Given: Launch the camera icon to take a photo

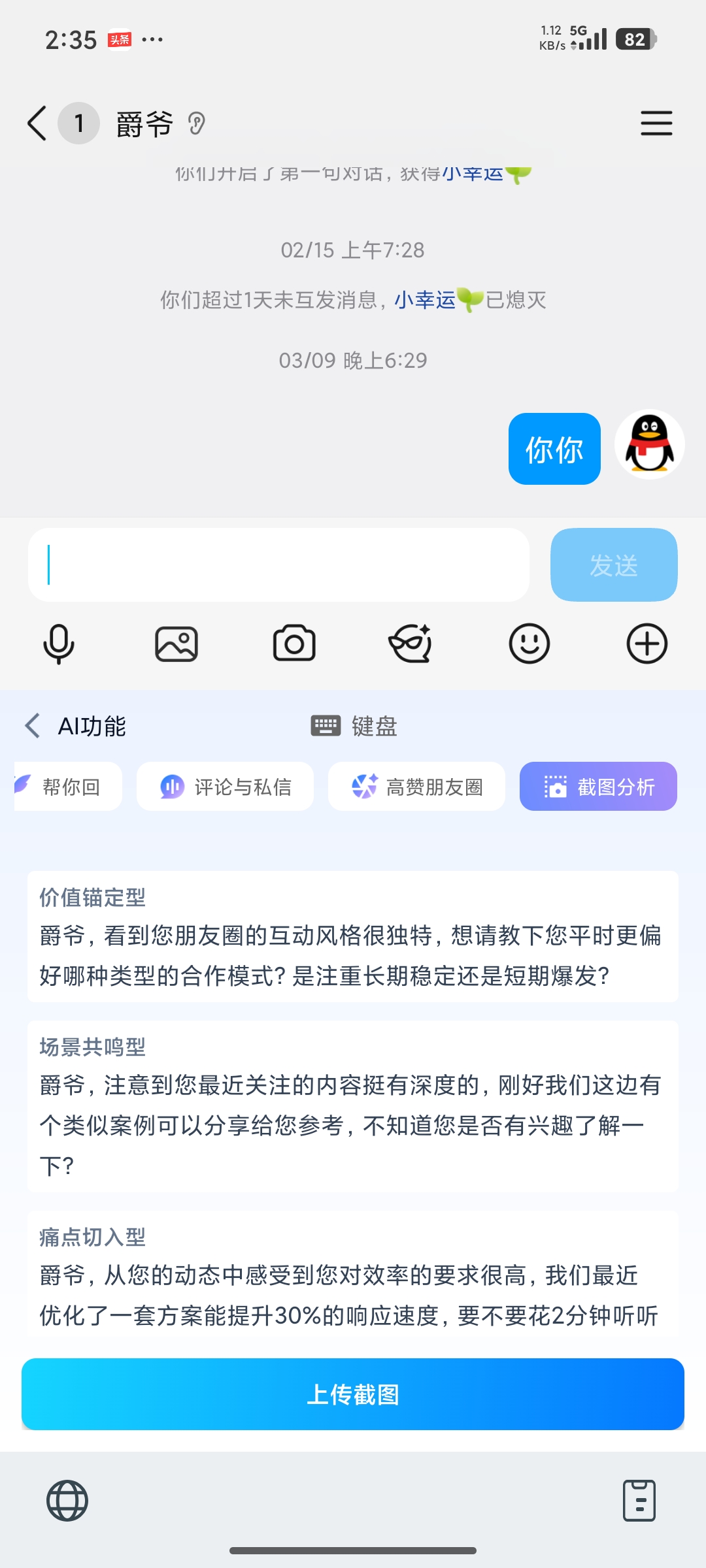Looking at the screenshot, I should pyautogui.click(x=294, y=644).
